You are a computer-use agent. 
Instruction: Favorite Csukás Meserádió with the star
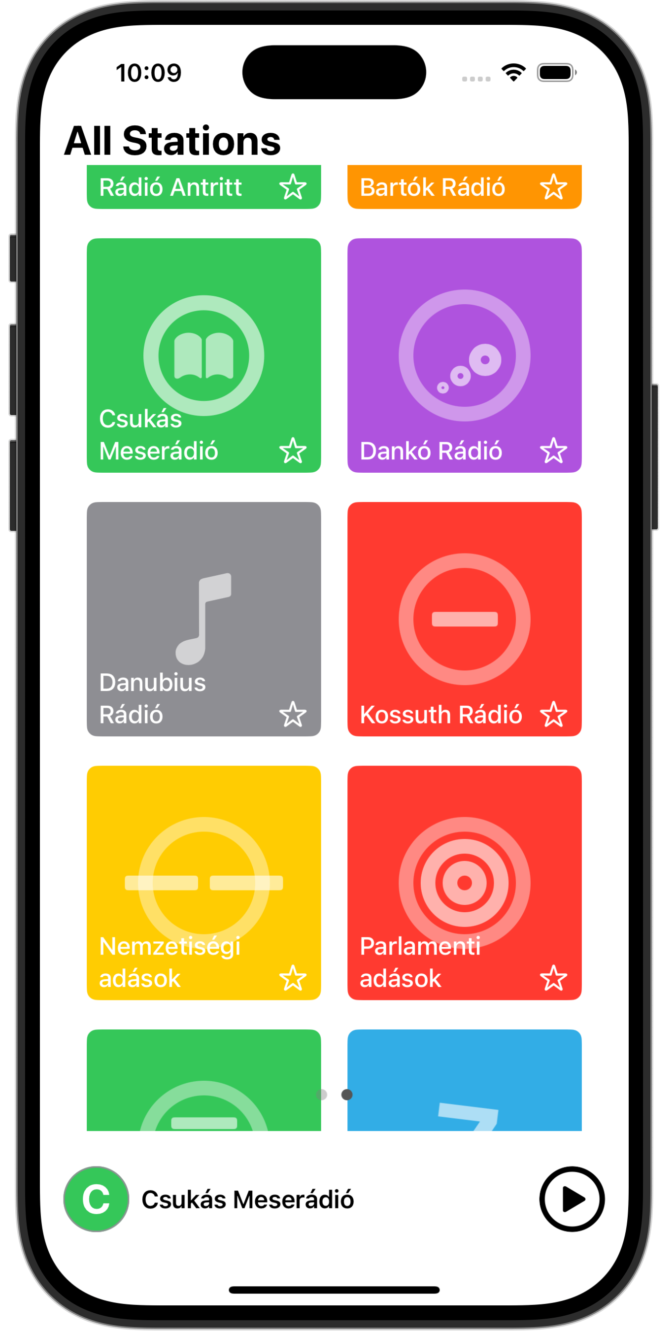point(292,451)
